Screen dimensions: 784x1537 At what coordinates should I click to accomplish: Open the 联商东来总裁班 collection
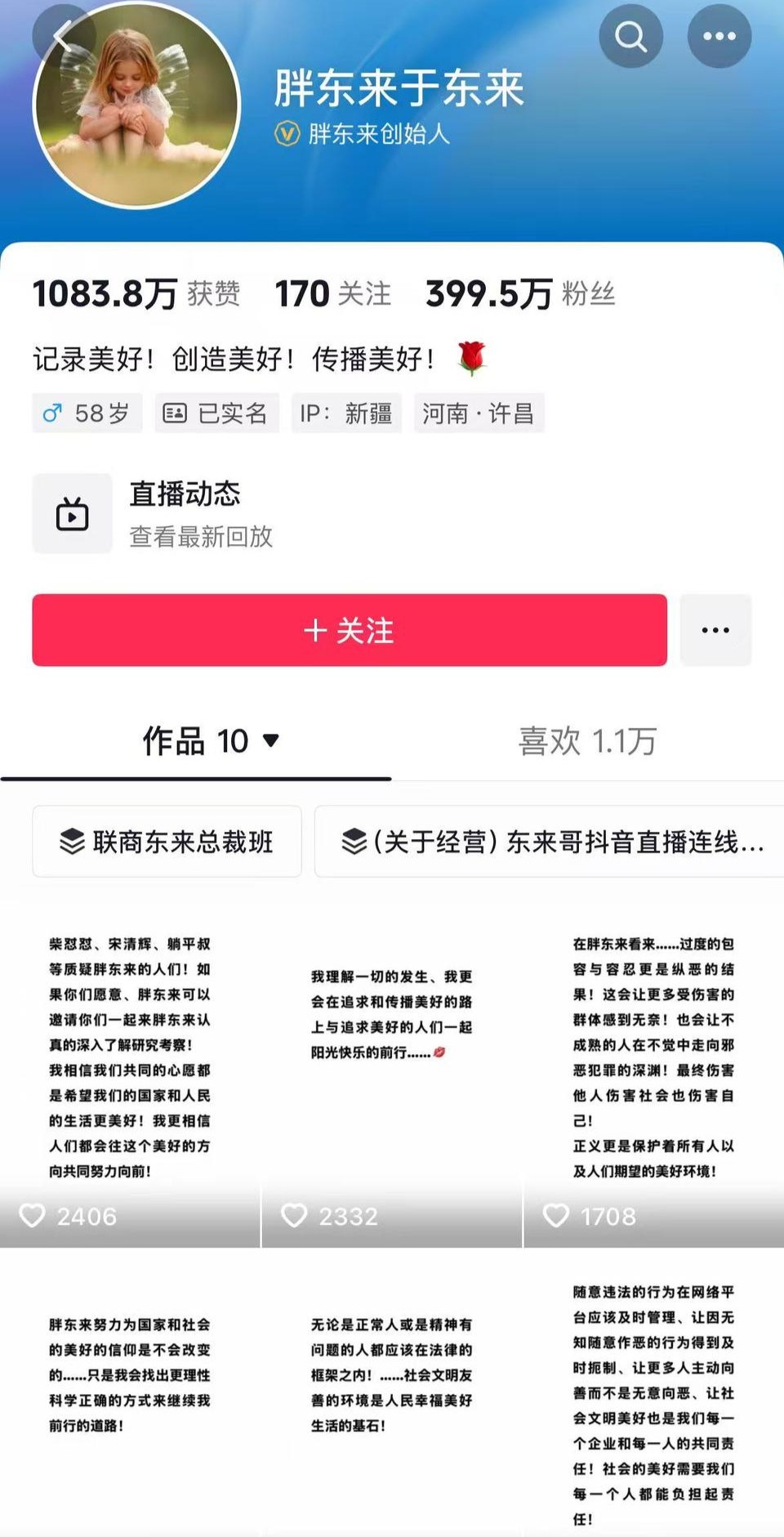pyautogui.click(x=167, y=842)
